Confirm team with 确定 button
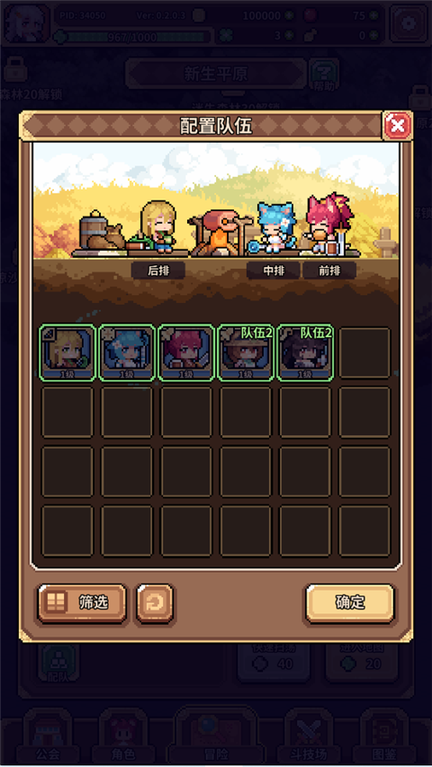 click(350, 603)
